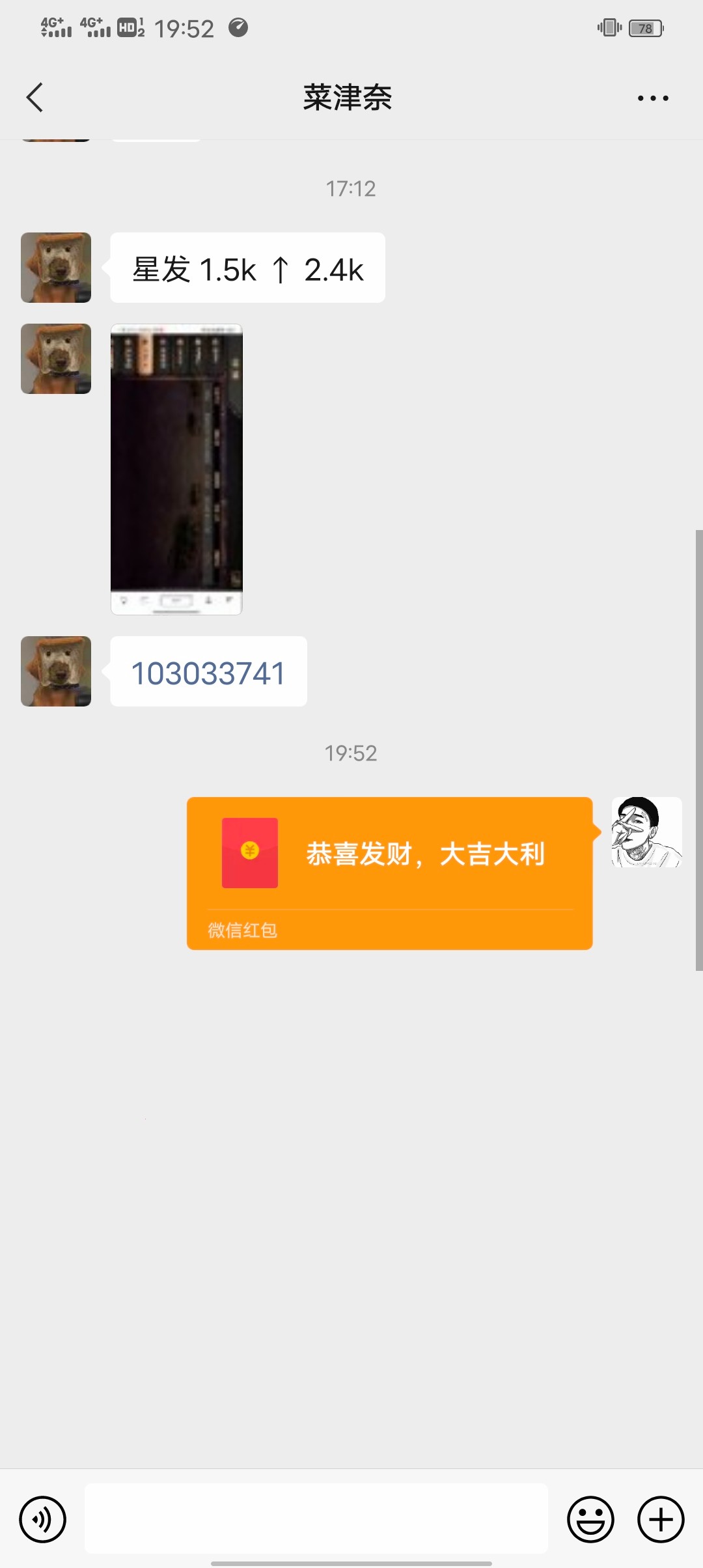
Task: Open the plus attachment menu
Action: click(x=661, y=1519)
